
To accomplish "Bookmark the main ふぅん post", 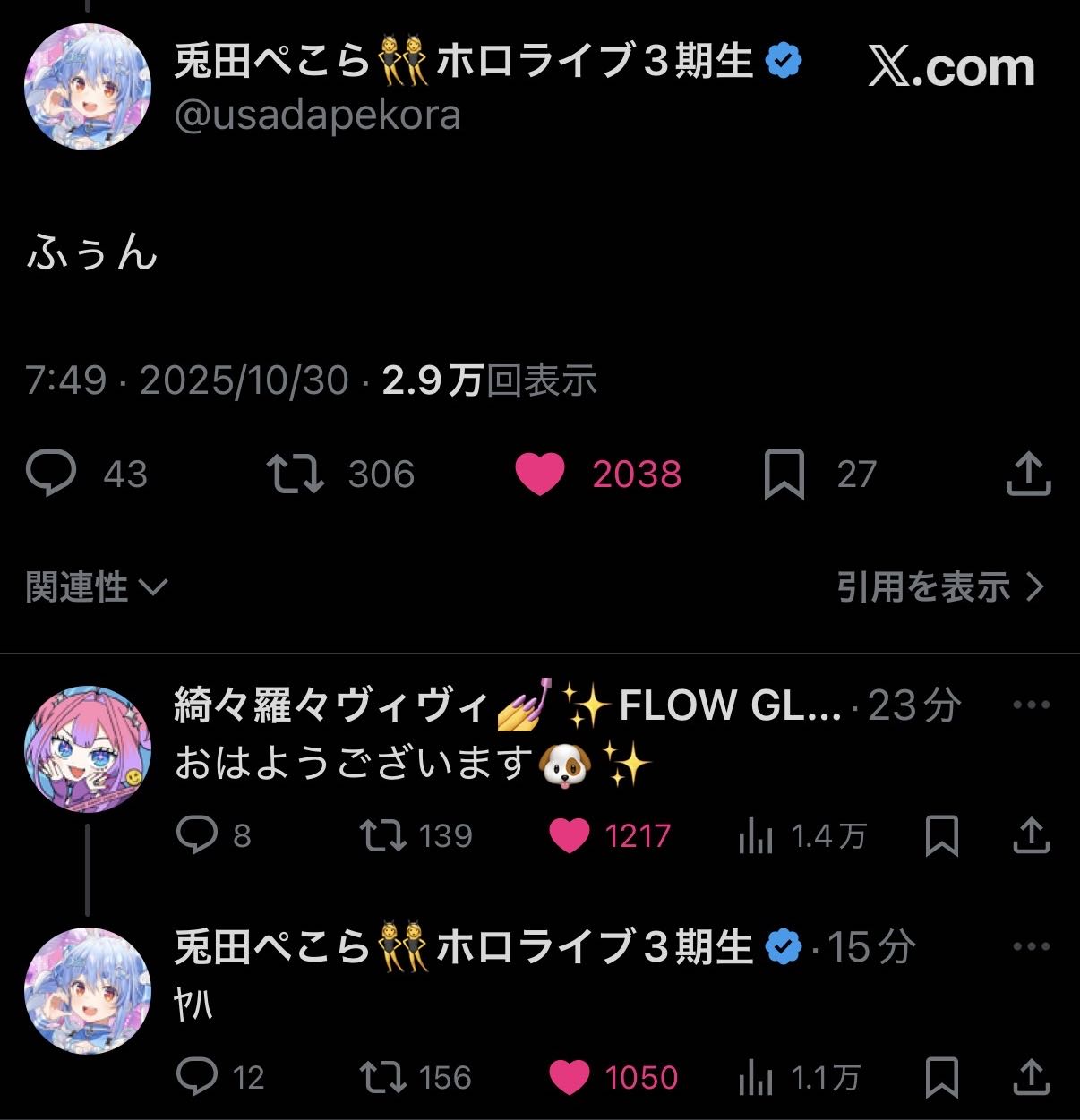I will (784, 475).
